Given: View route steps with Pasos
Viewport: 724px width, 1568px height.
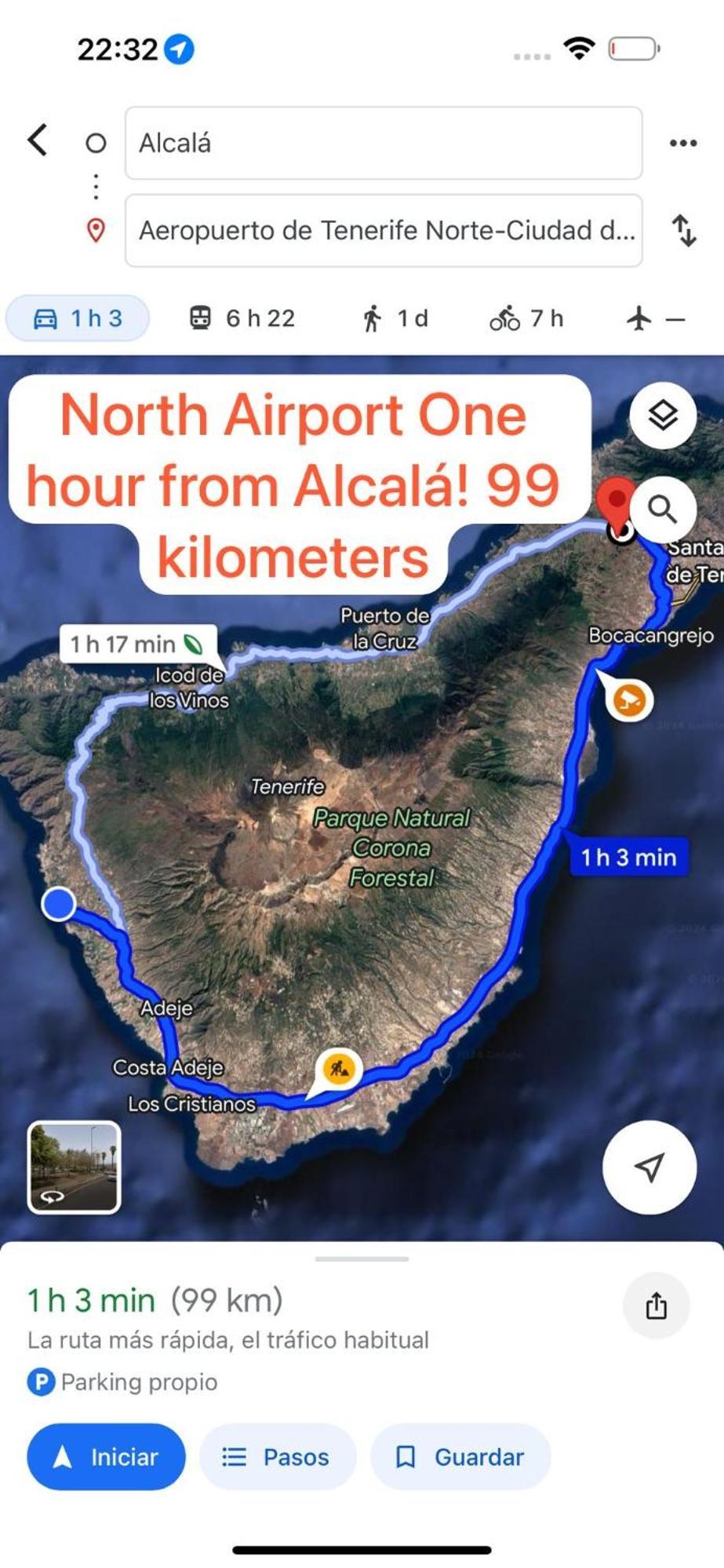Looking at the screenshot, I should [277, 1457].
